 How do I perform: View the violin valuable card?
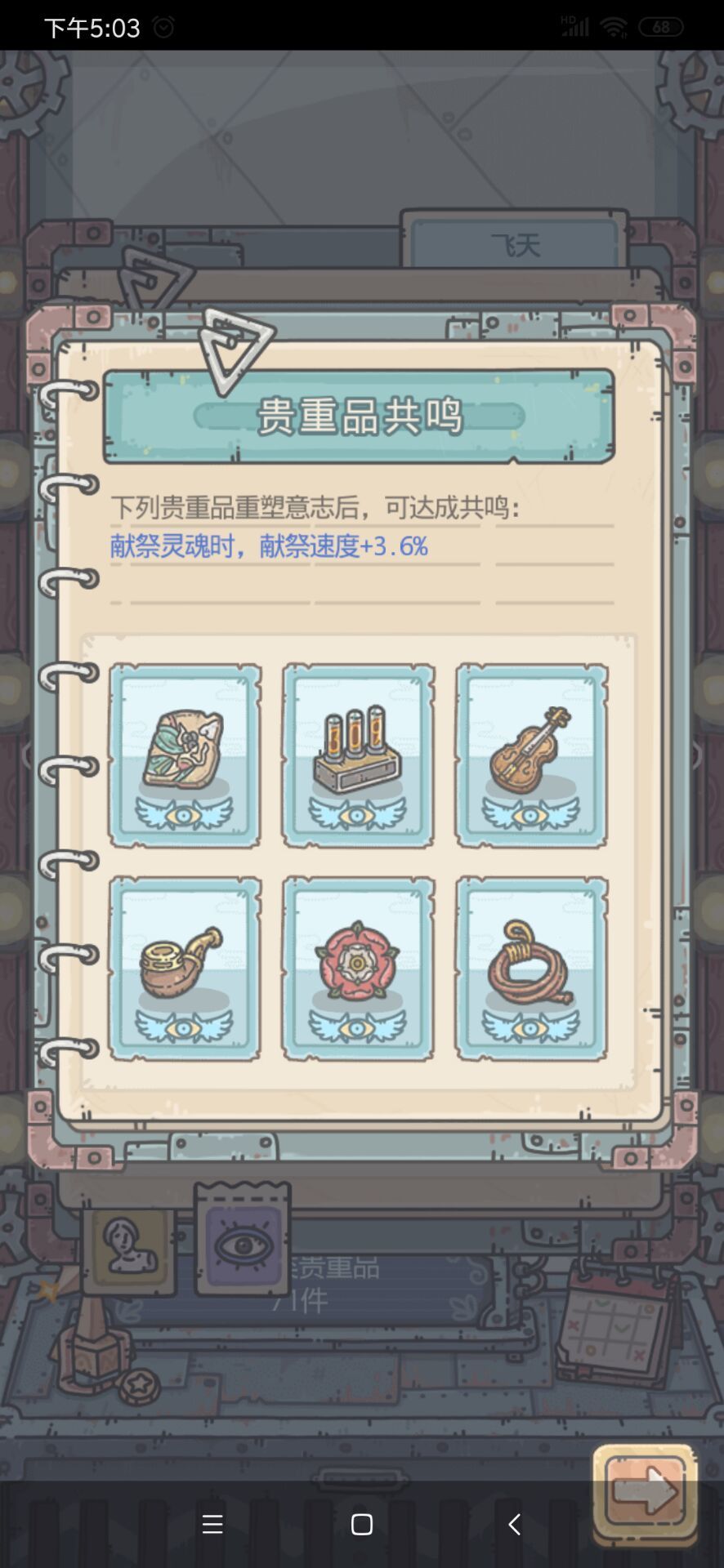click(531, 751)
